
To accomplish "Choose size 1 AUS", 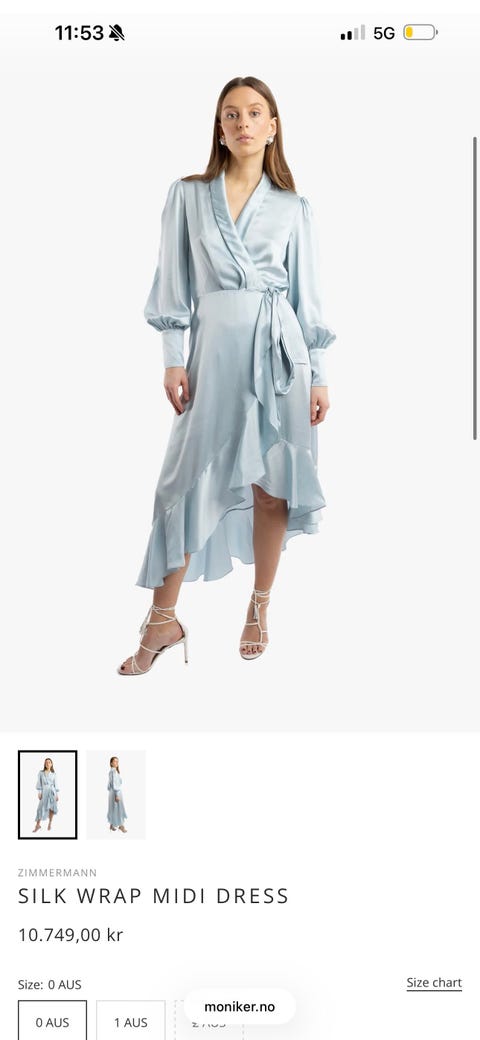I will (x=131, y=1021).
